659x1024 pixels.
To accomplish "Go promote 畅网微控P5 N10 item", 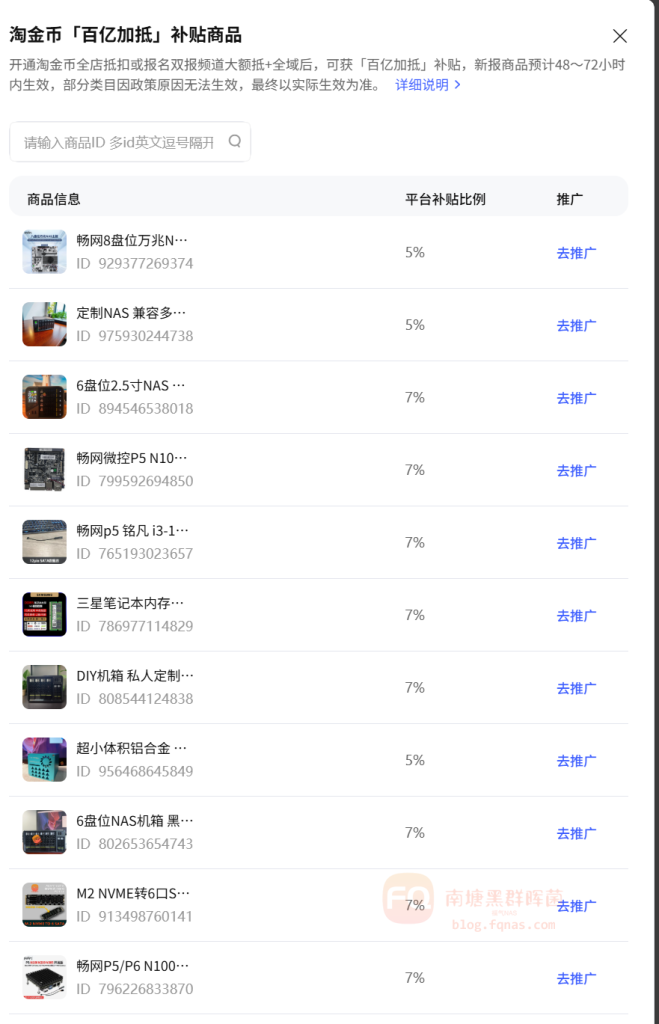I will pos(576,470).
